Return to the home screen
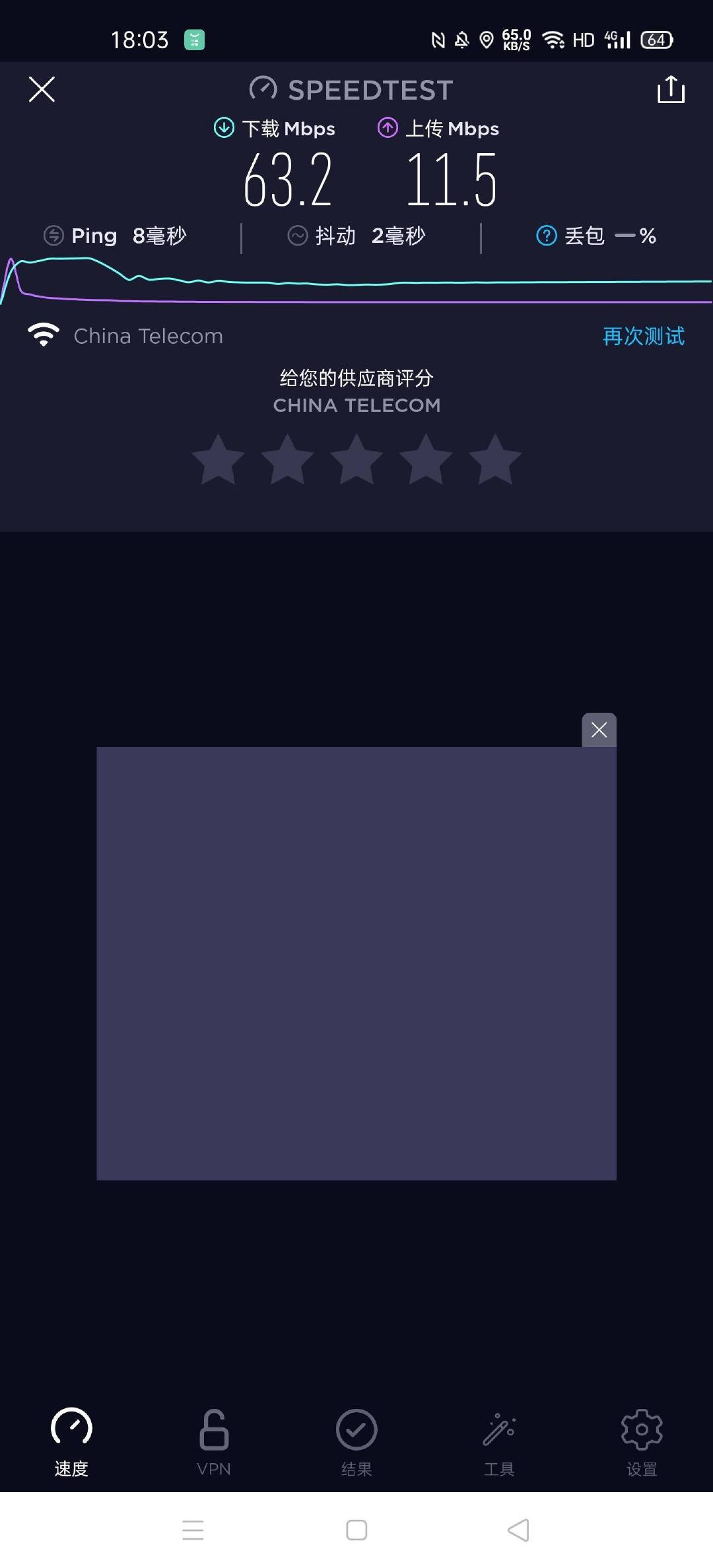Viewport: 713px width, 1568px height. tap(356, 1530)
